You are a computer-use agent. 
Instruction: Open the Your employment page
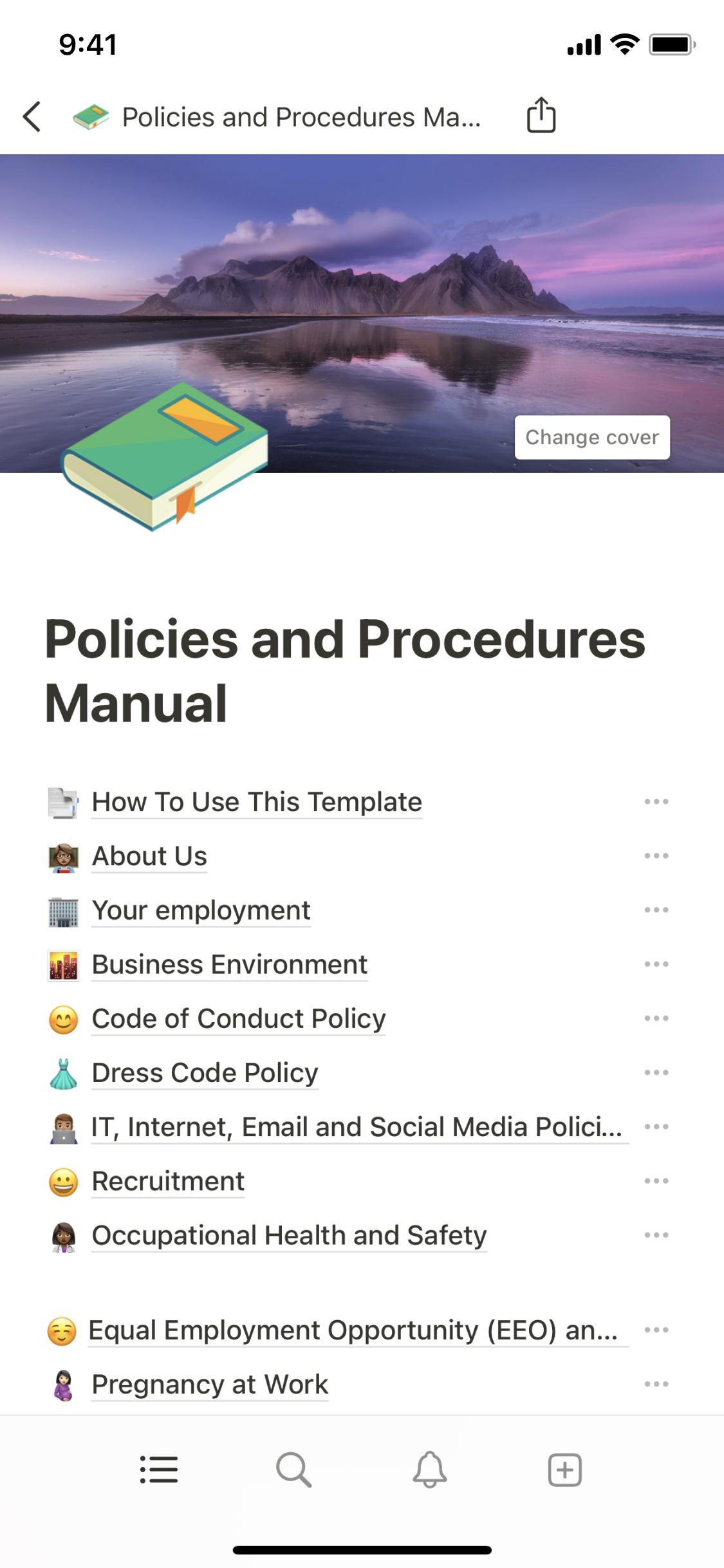click(x=201, y=910)
